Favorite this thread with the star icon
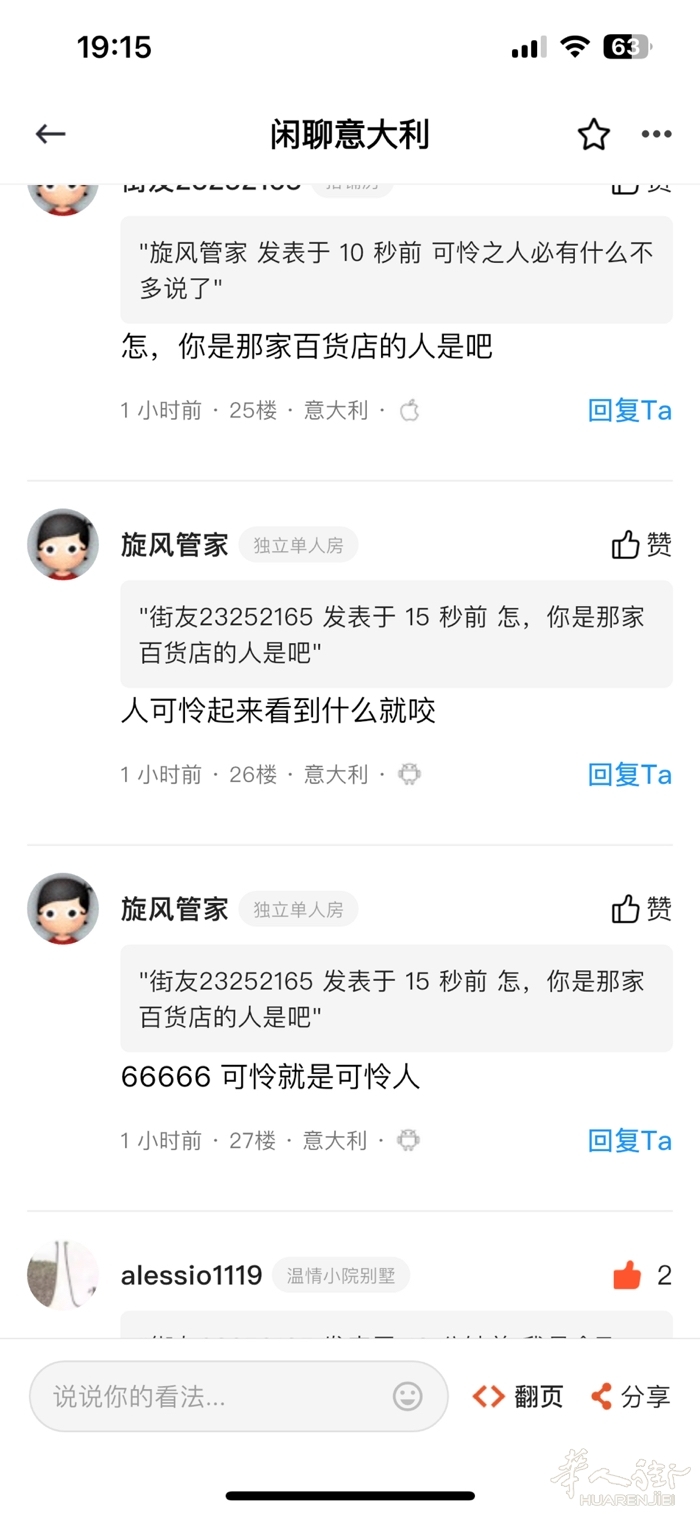 pyautogui.click(x=594, y=134)
